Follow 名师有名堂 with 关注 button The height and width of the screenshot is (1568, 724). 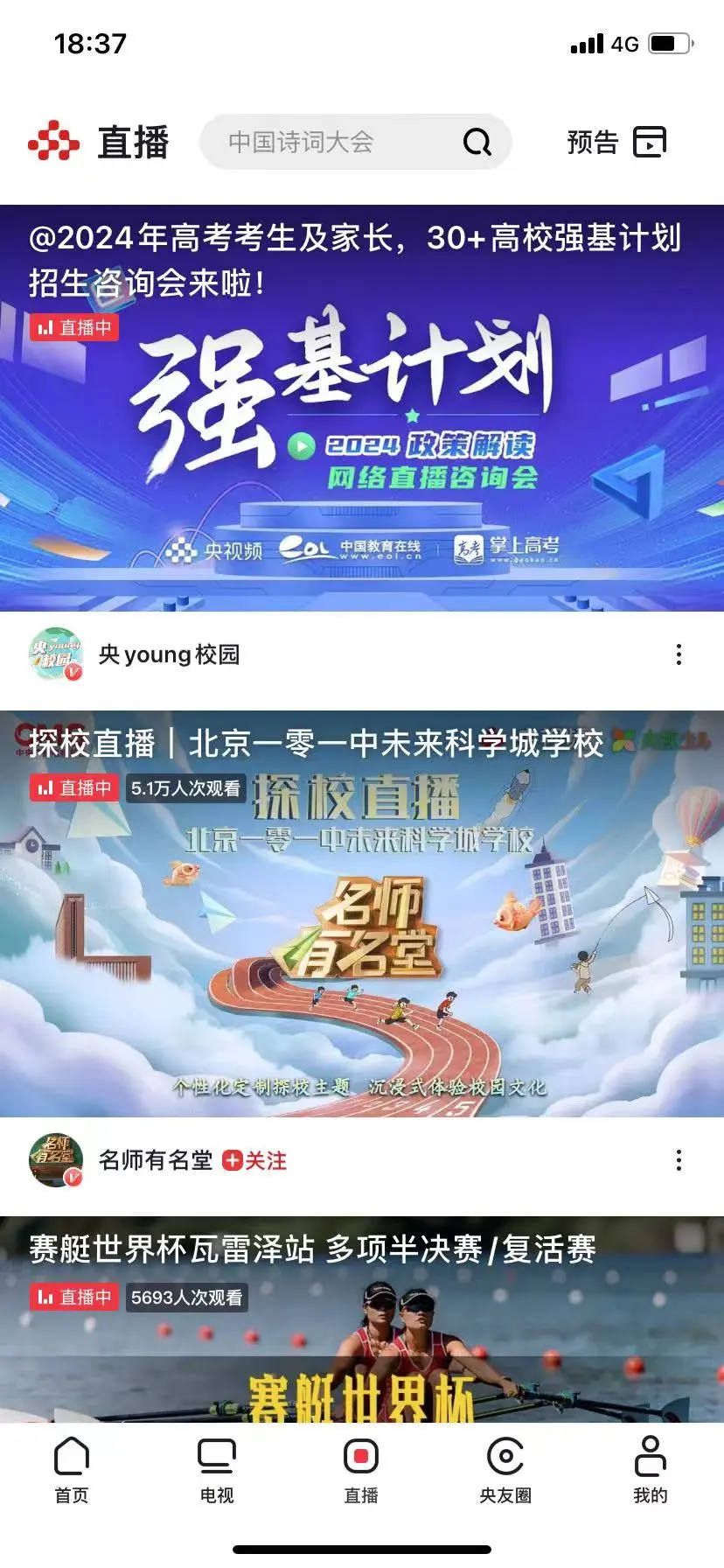tap(254, 1160)
